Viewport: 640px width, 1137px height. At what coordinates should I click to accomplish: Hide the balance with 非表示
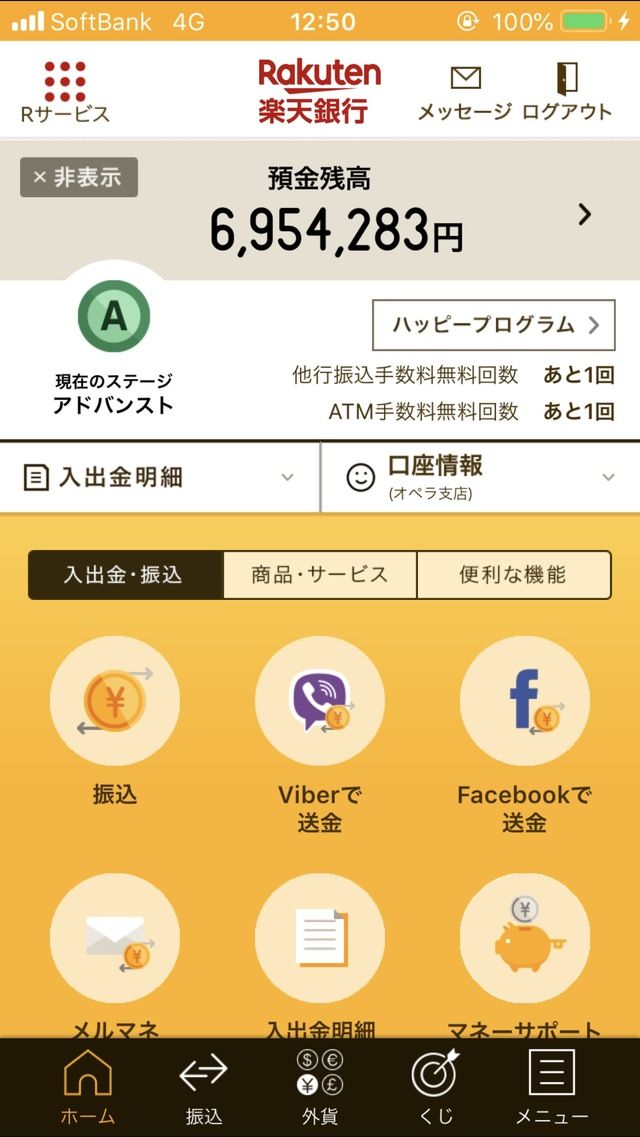tap(79, 177)
